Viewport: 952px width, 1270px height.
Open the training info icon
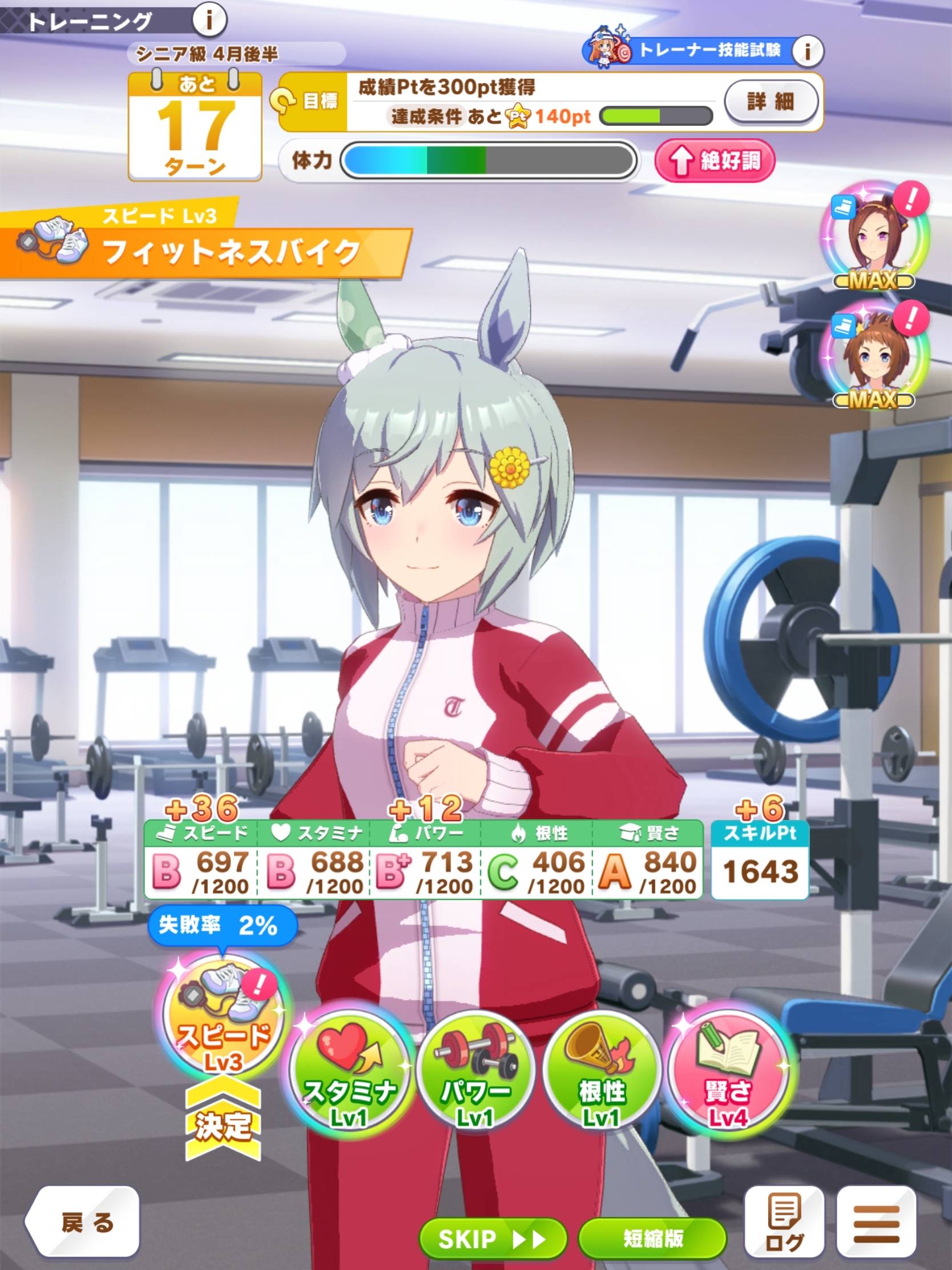(x=209, y=21)
